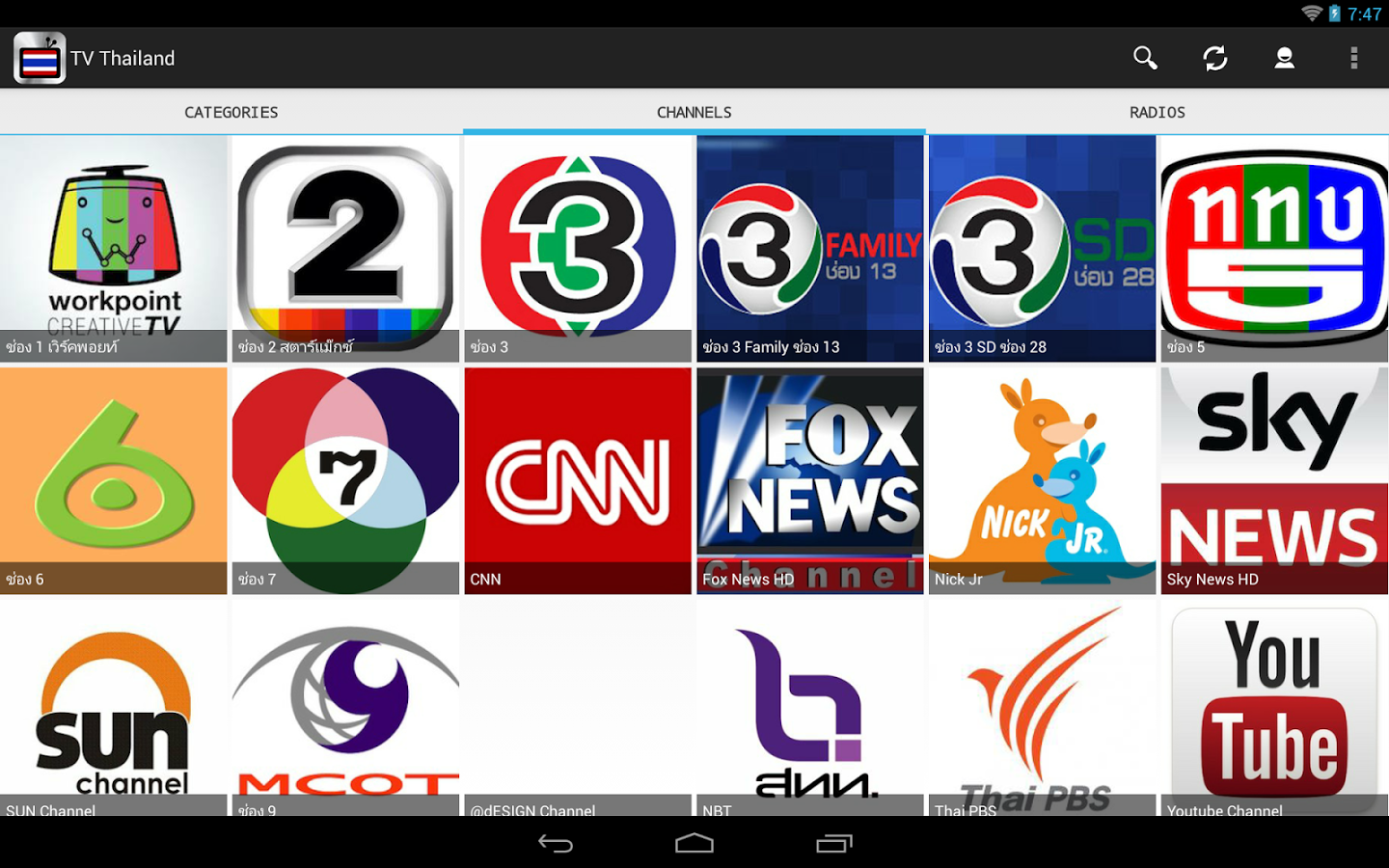Switch to the Categories tab
Viewport: 1389px width, 868px height.
click(x=231, y=112)
